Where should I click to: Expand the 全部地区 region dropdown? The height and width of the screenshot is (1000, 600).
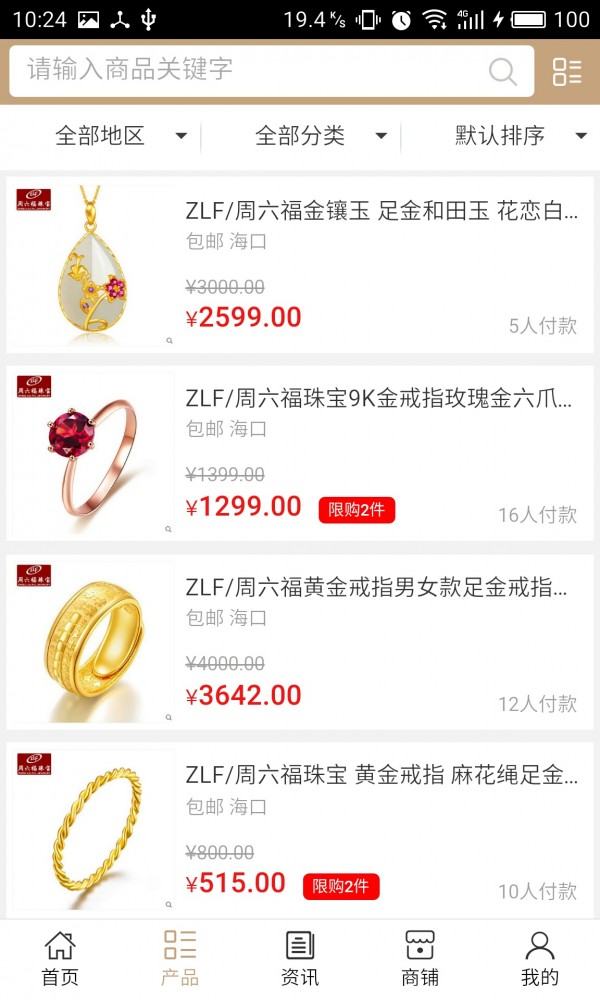point(120,136)
